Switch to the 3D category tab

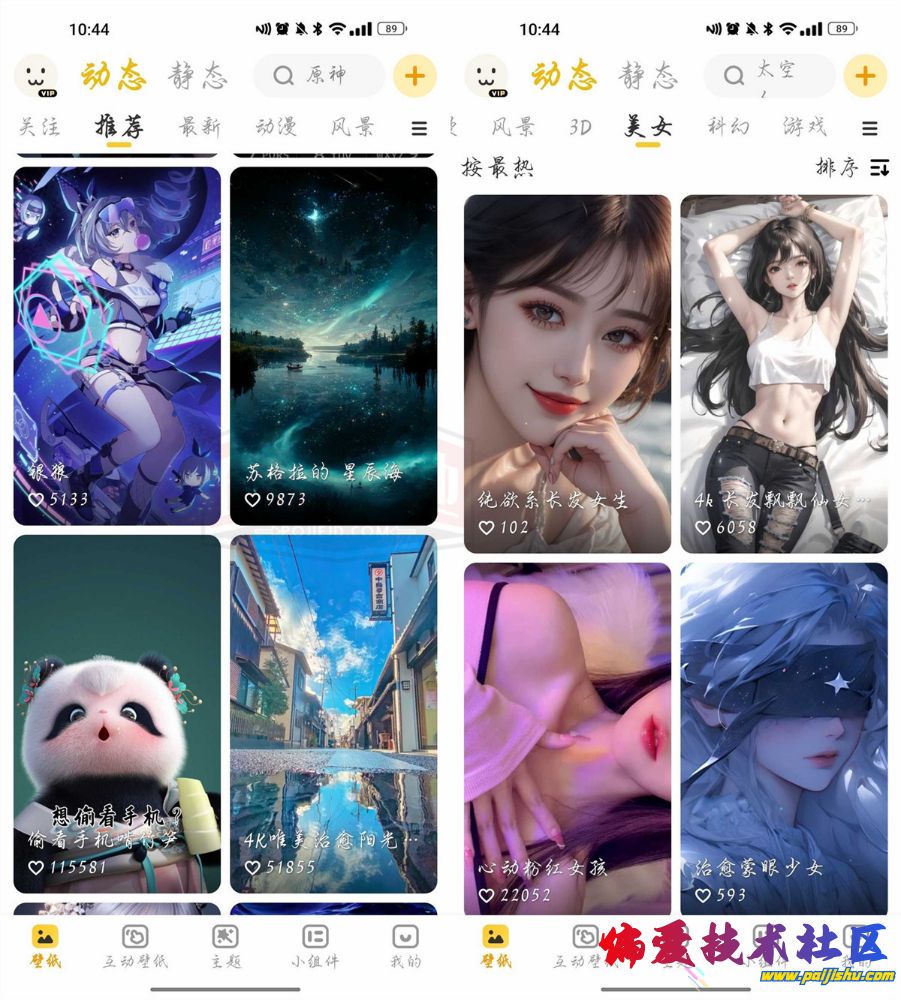click(580, 127)
